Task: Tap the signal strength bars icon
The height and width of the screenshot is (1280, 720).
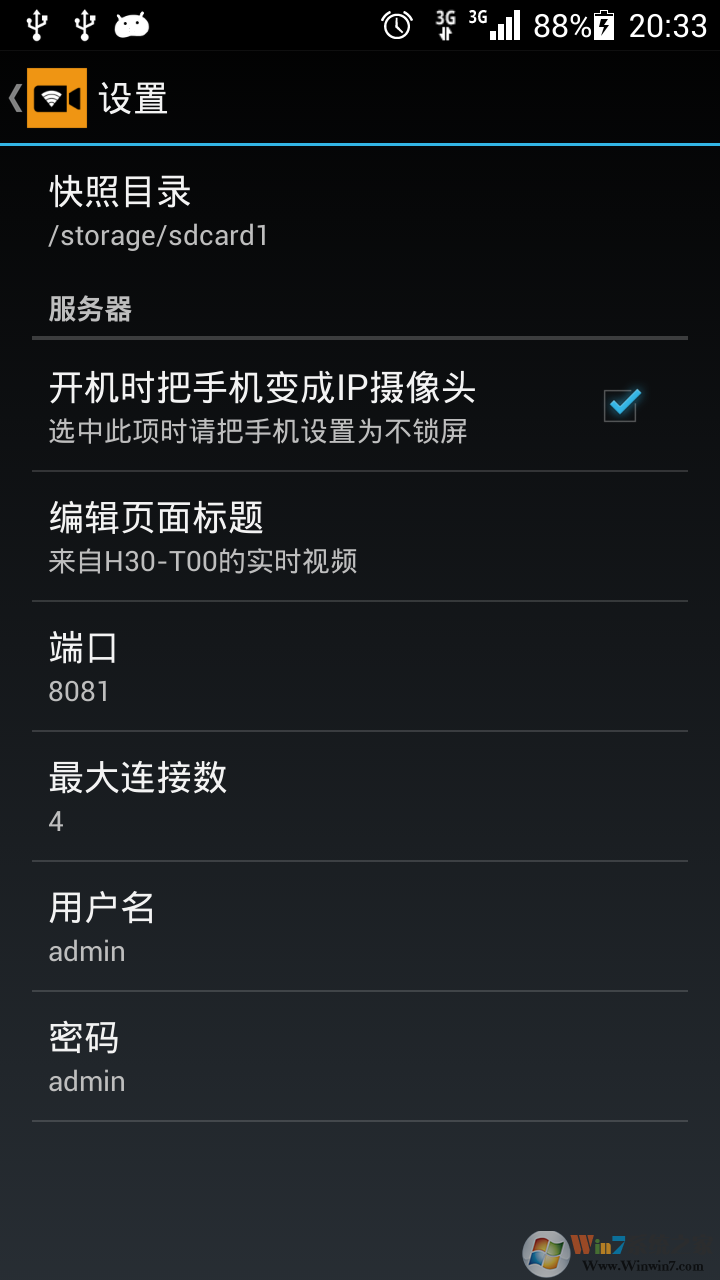Action: pyautogui.click(x=508, y=27)
